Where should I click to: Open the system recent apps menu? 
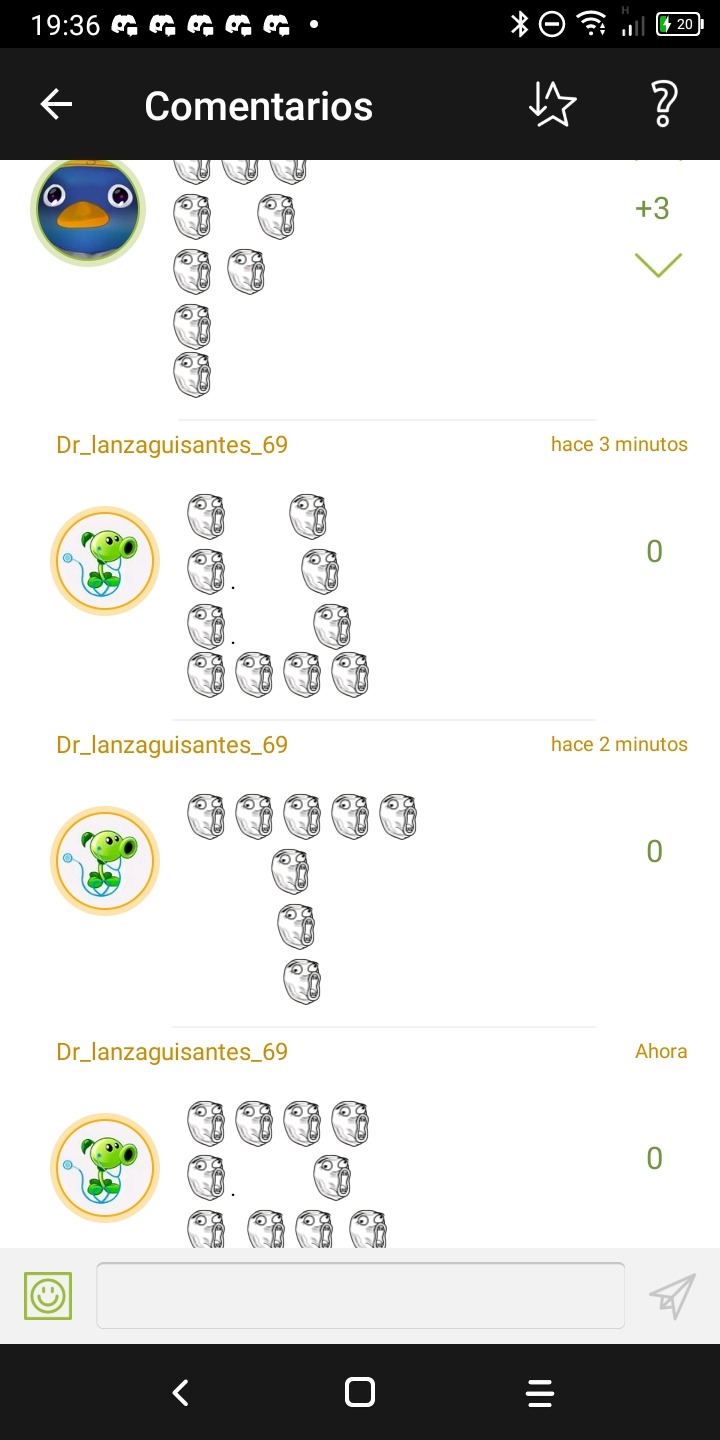click(x=539, y=1392)
